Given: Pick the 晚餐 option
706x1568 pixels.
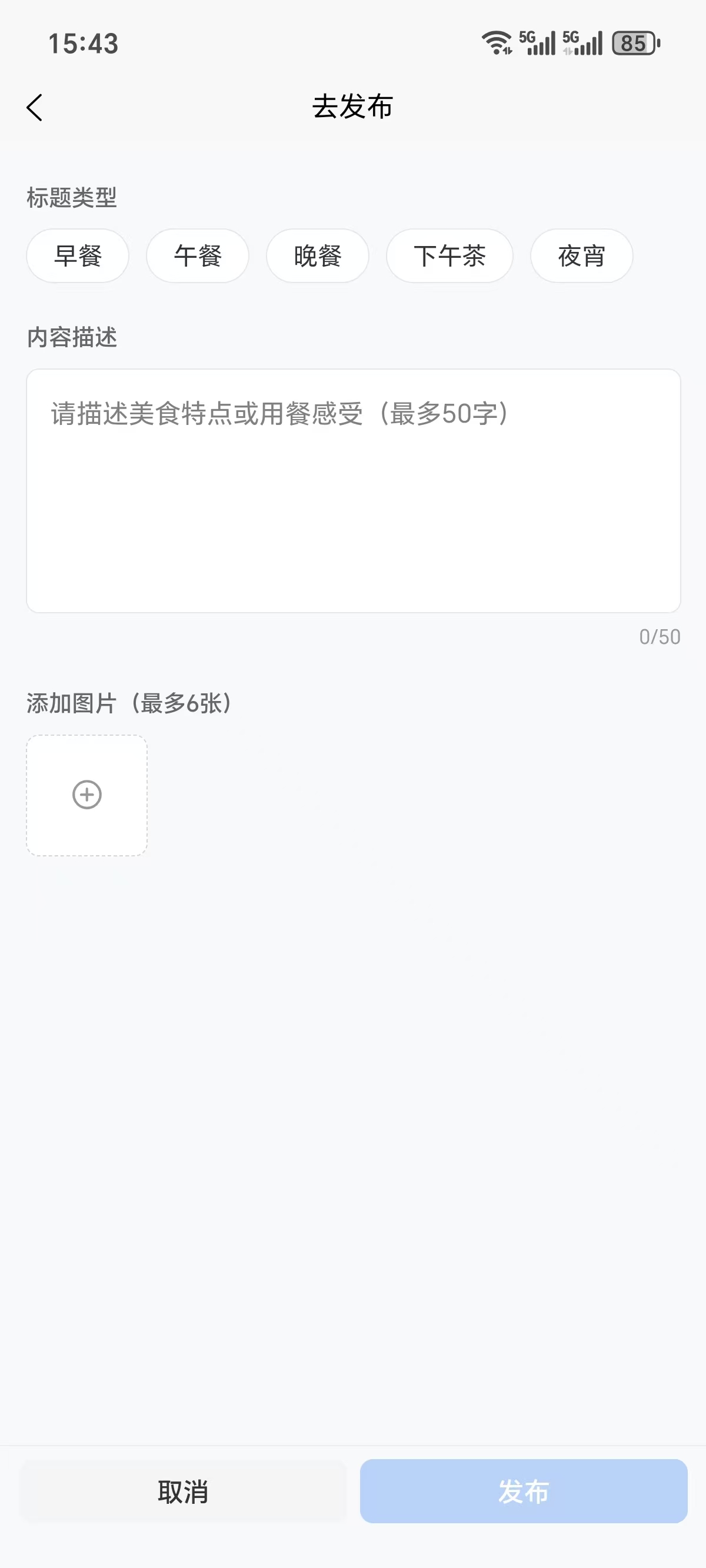Looking at the screenshot, I should click(318, 255).
